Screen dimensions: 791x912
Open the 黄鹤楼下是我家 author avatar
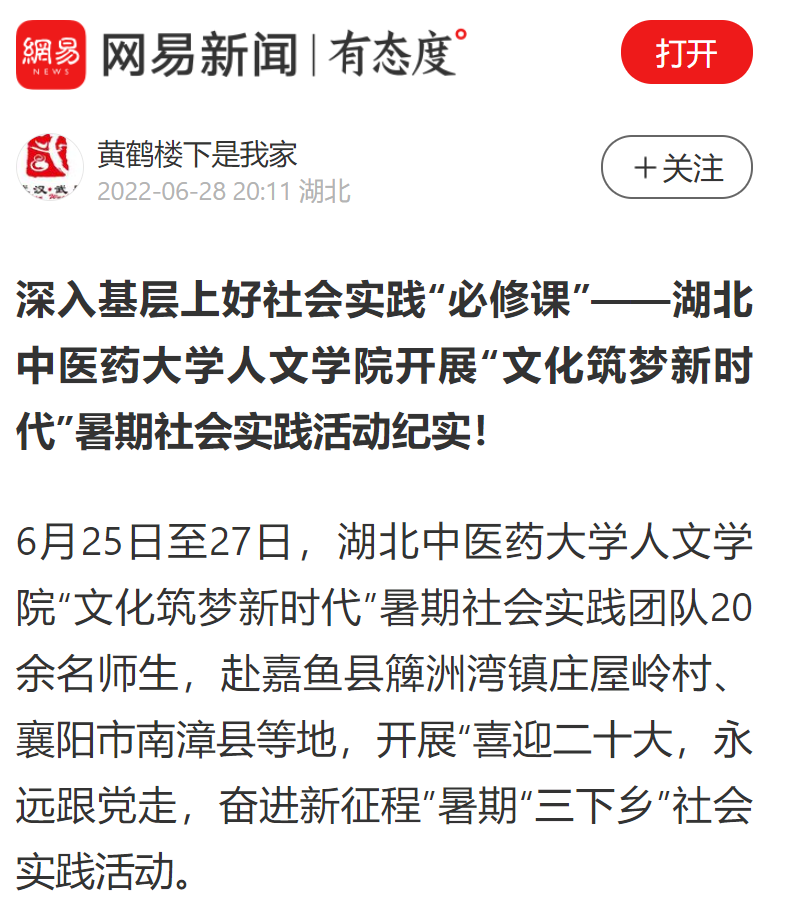pyautogui.click(x=49, y=166)
